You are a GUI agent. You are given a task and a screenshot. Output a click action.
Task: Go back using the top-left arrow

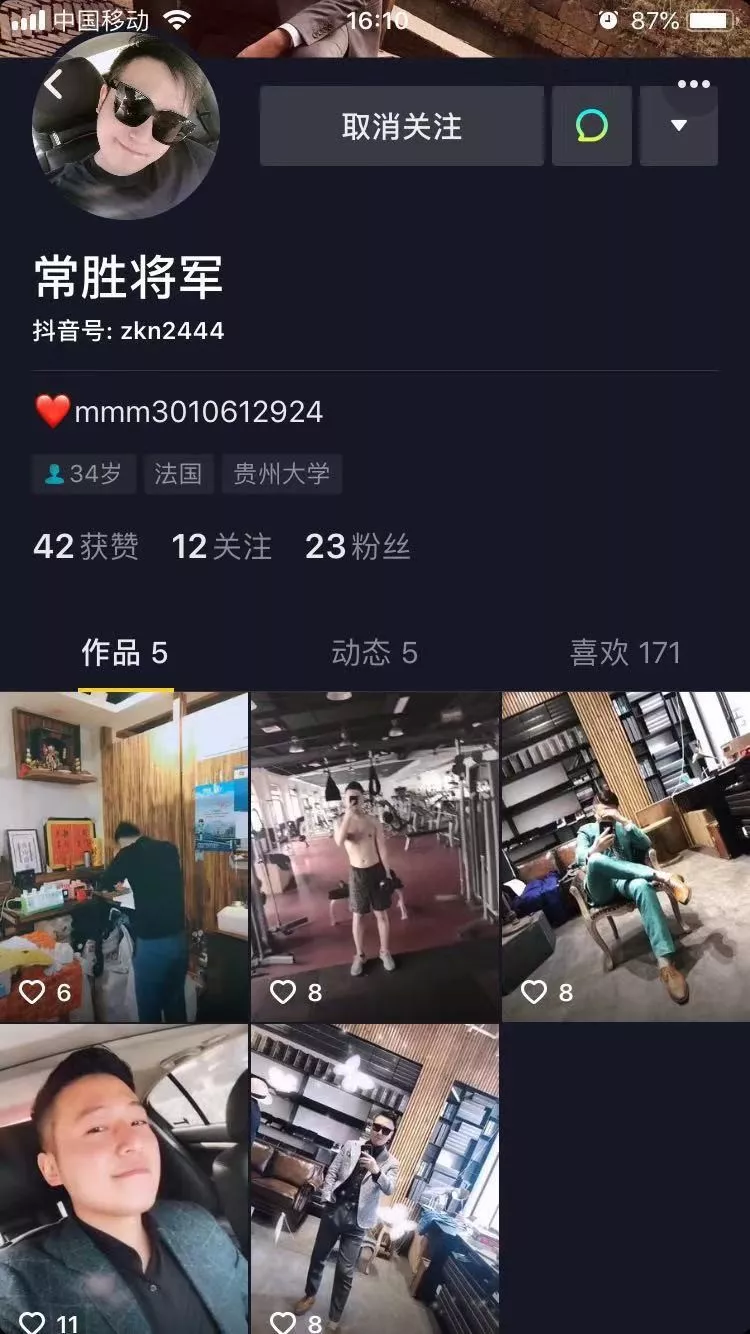(53, 85)
